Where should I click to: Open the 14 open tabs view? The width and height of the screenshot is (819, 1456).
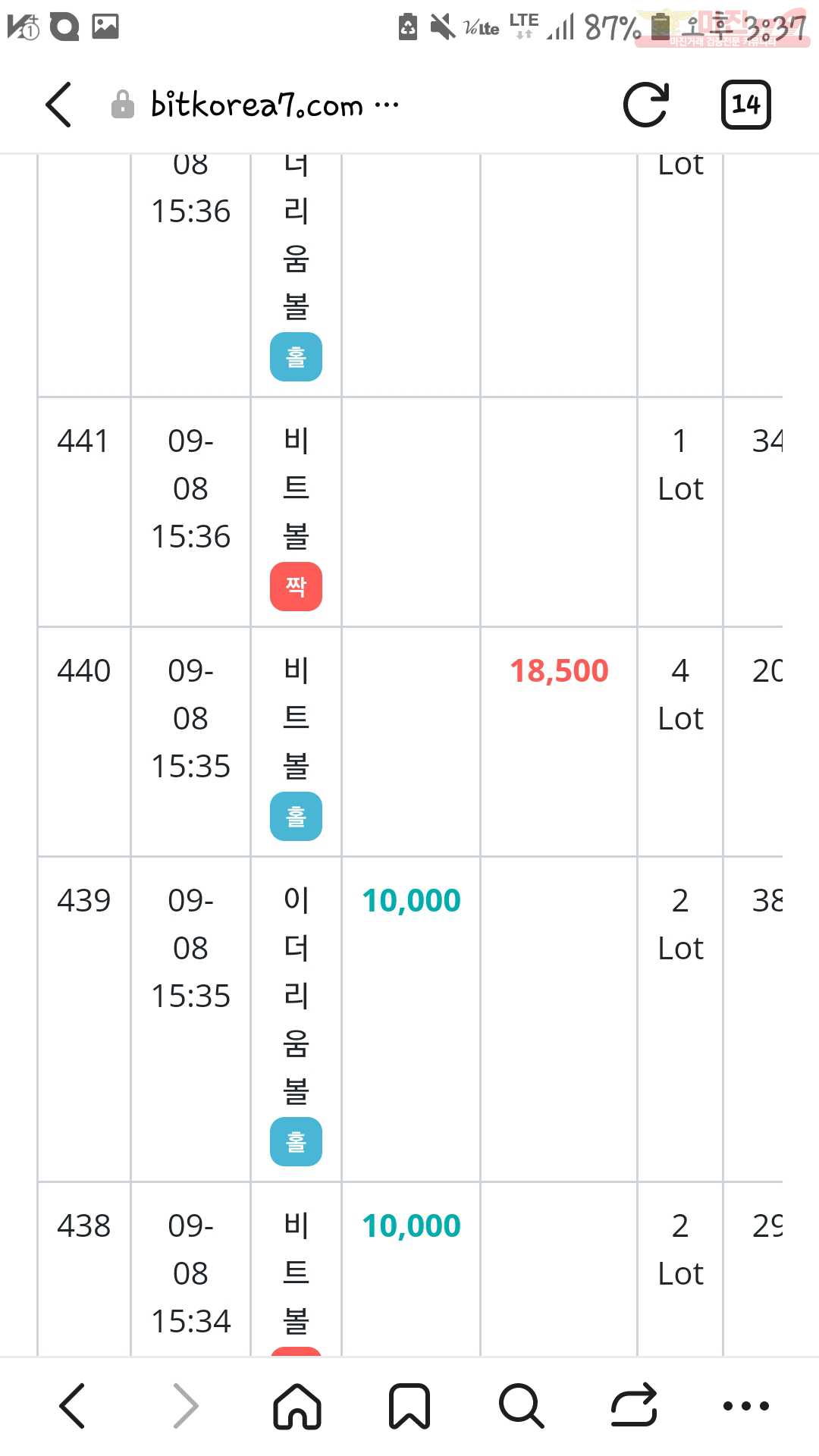point(745,104)
